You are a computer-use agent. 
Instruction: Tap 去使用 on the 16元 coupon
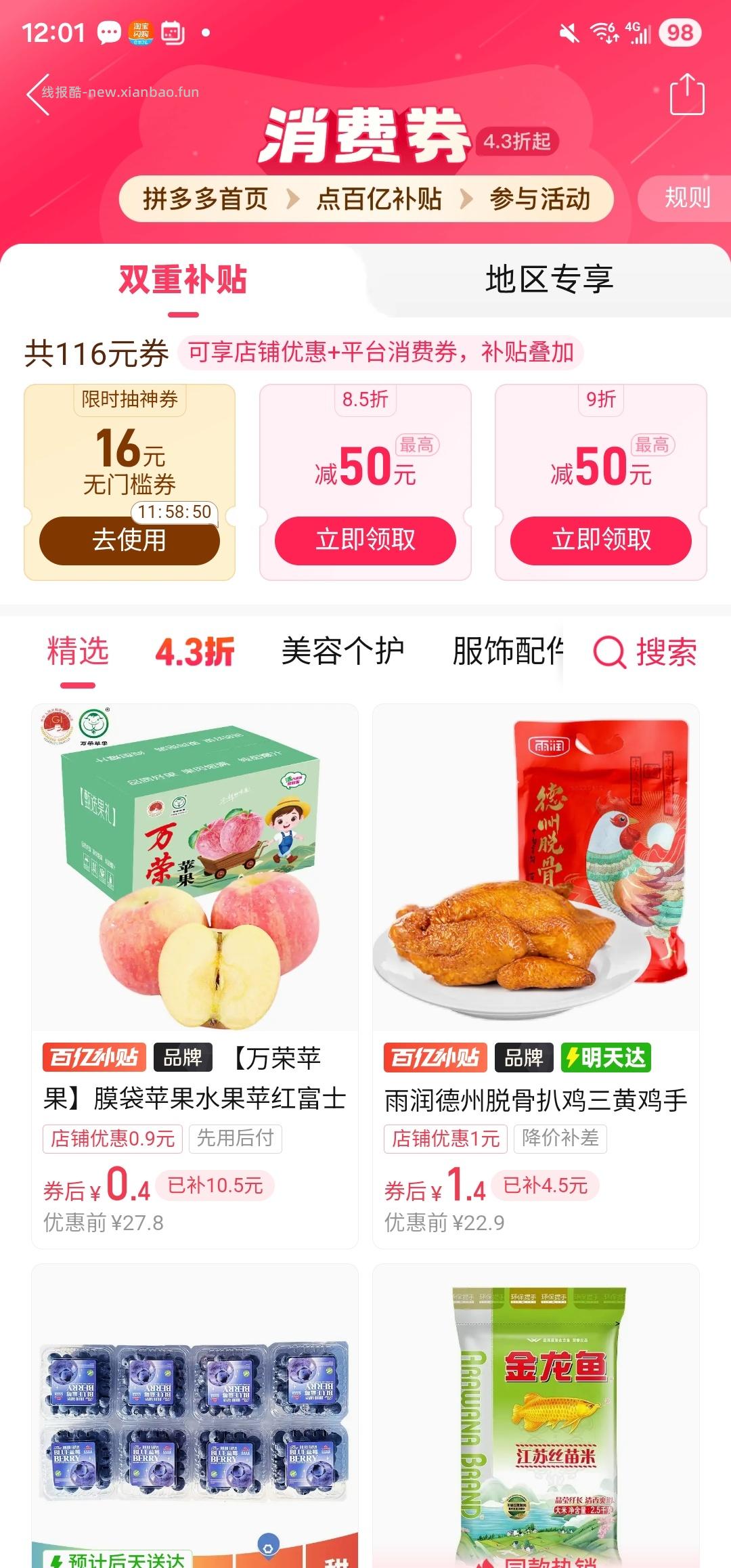point(130,542)
